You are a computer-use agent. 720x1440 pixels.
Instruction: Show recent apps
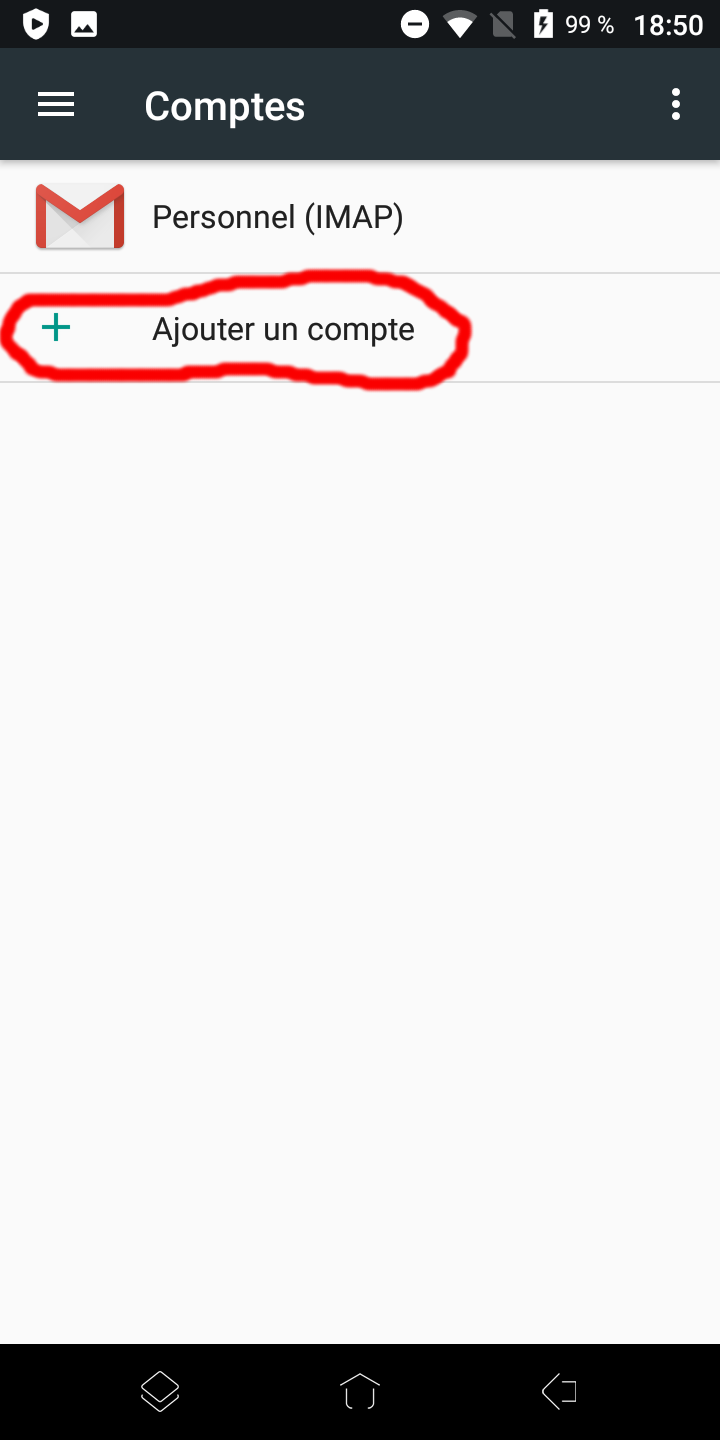coord(160,1391)
